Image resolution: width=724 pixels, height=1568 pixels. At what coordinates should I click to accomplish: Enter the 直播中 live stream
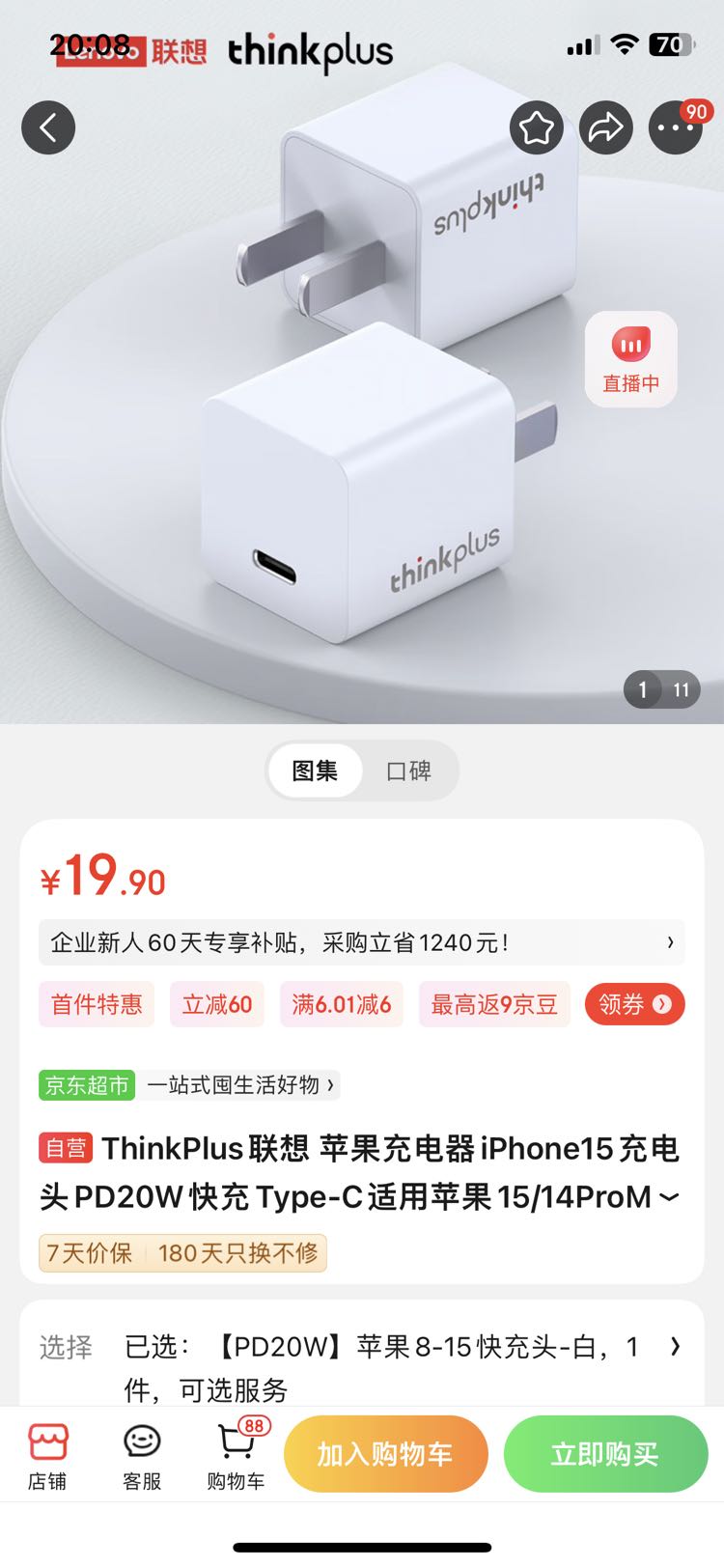[x=630, y=358]
